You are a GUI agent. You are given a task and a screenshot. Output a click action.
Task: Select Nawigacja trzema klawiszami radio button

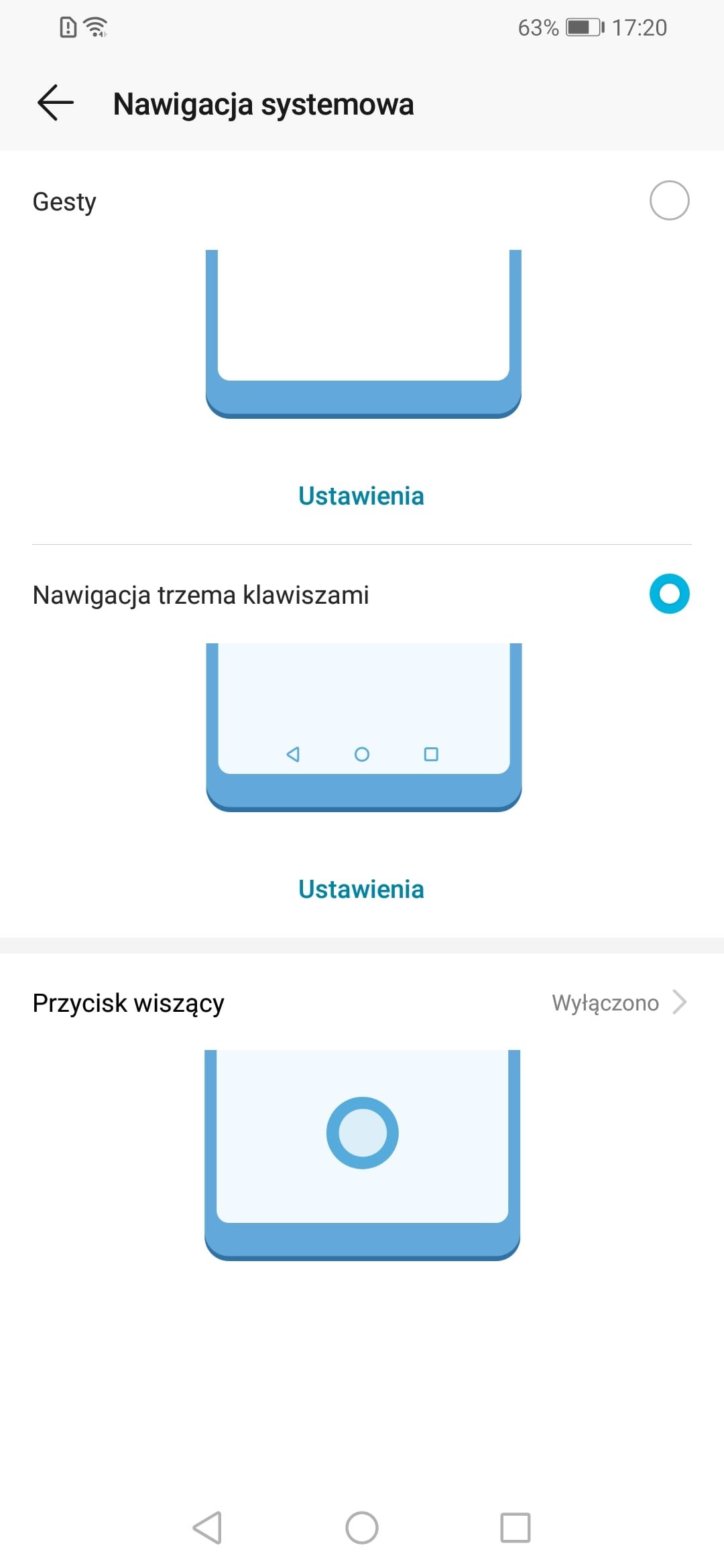click(669, 594)
